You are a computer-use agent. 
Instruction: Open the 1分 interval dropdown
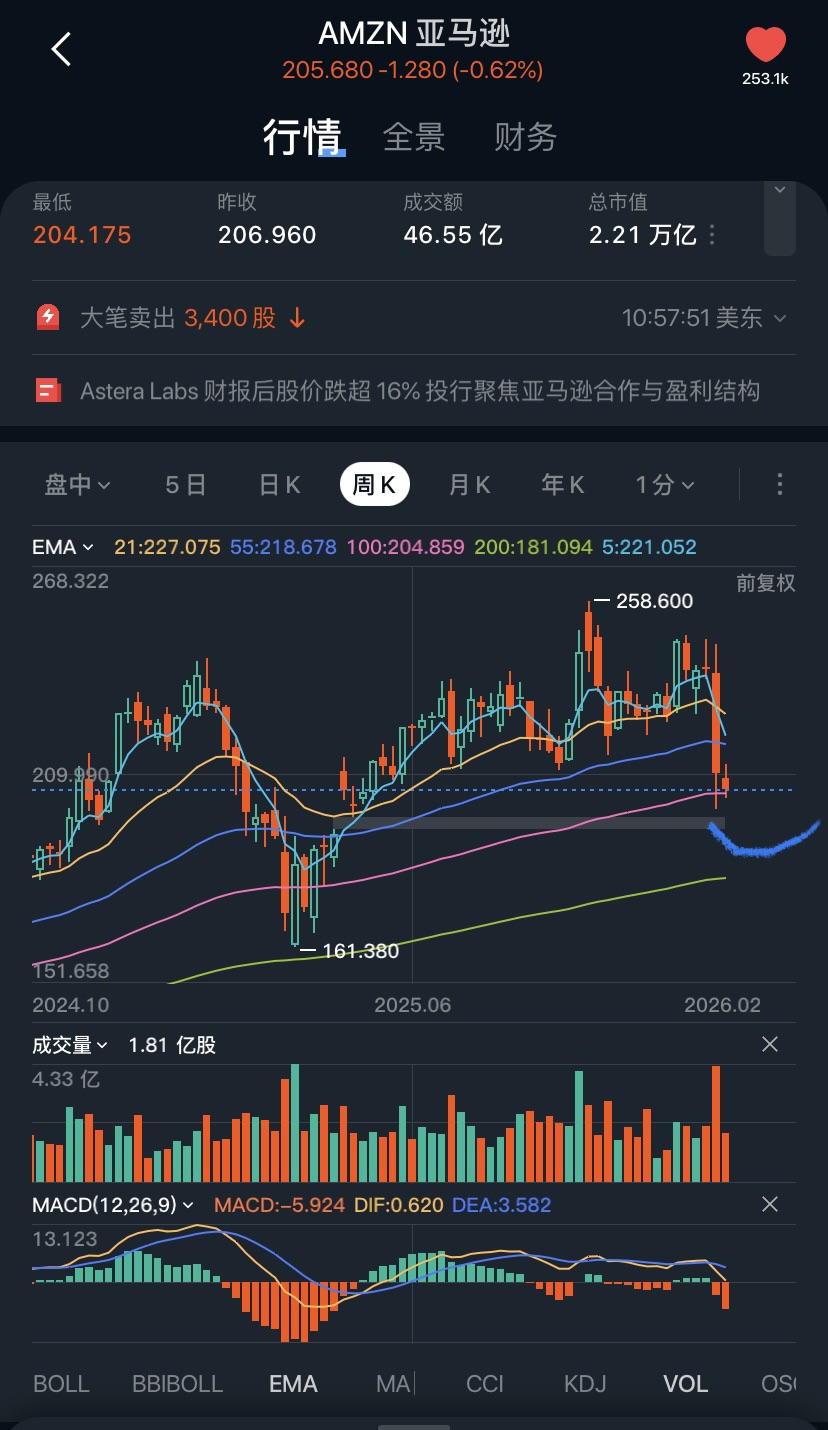click(x=664, y=485)
